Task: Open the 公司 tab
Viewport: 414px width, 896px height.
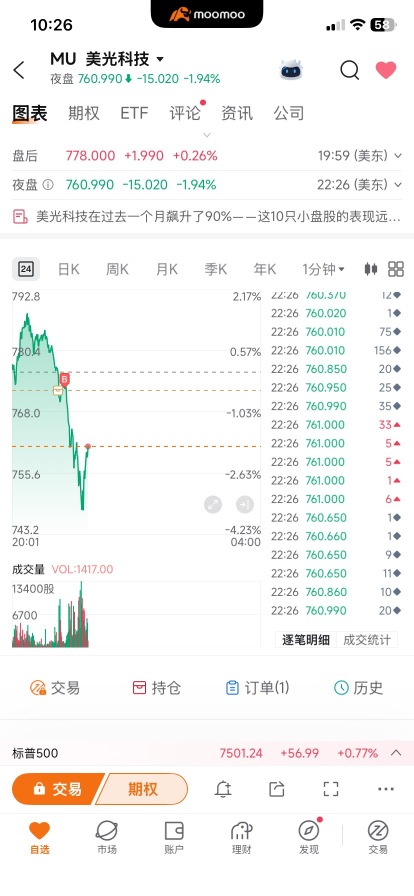Action: point(289,113)
